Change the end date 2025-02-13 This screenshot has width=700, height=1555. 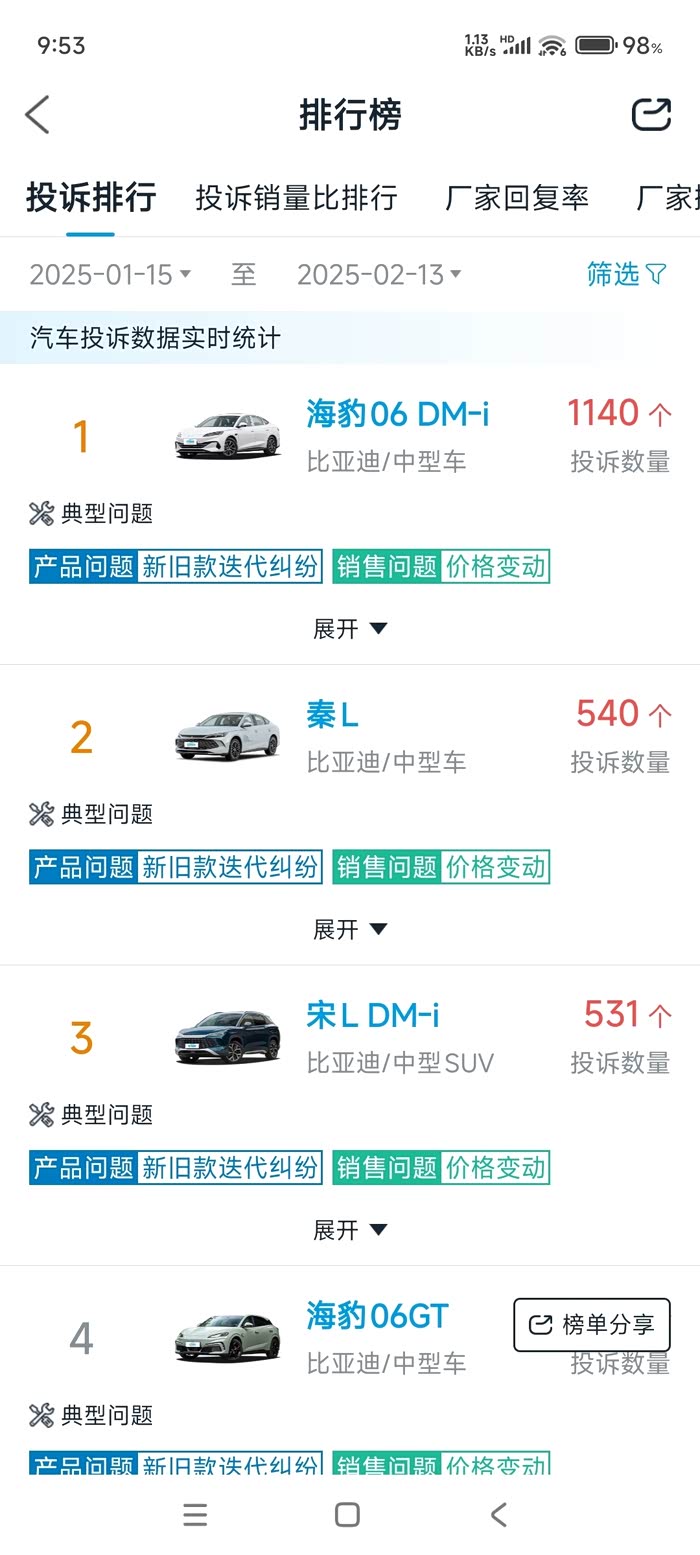point(379,274)
